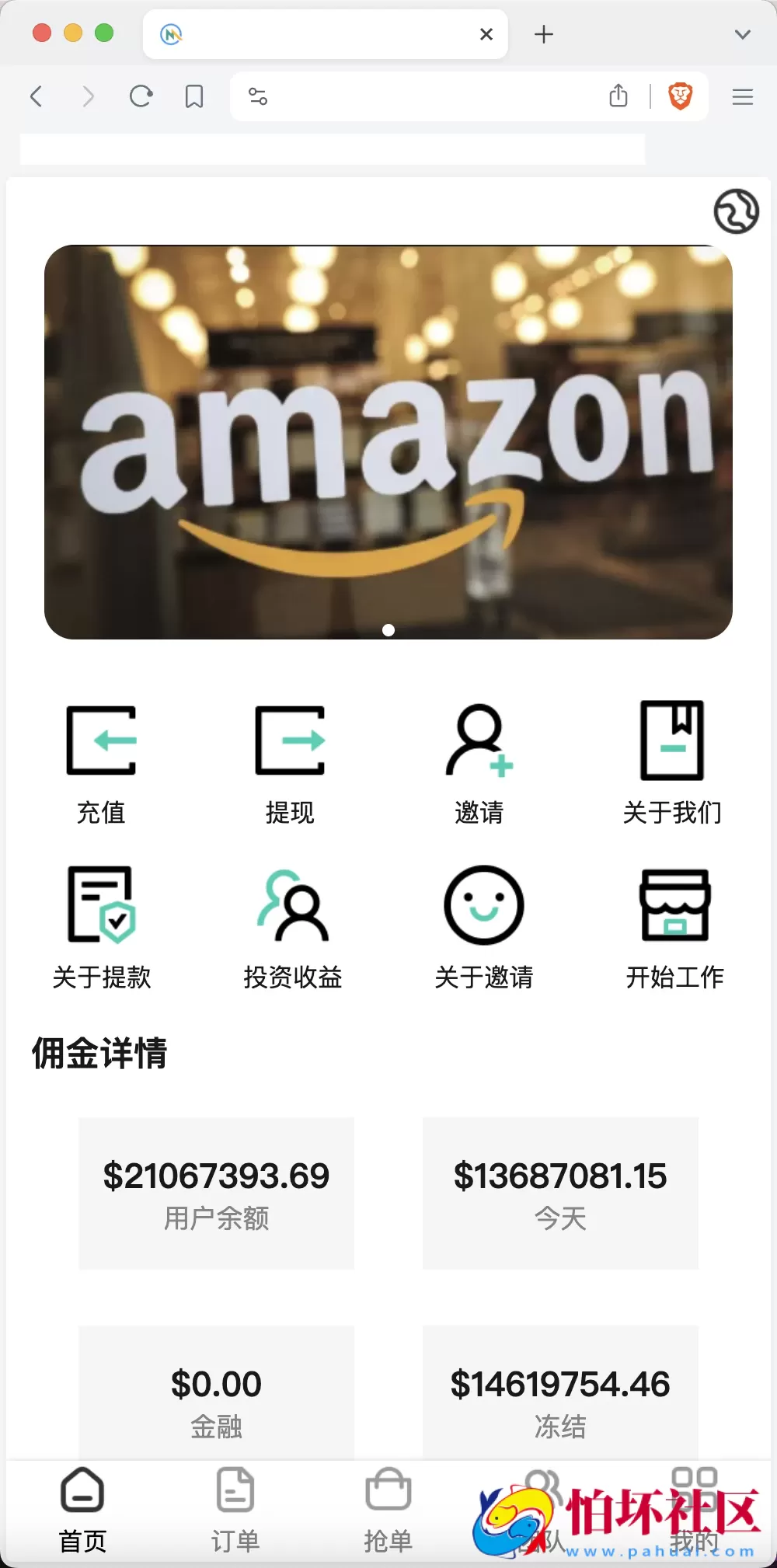Click the globe language switcher icon
The image size is (777, 1568).
(737, 211)
